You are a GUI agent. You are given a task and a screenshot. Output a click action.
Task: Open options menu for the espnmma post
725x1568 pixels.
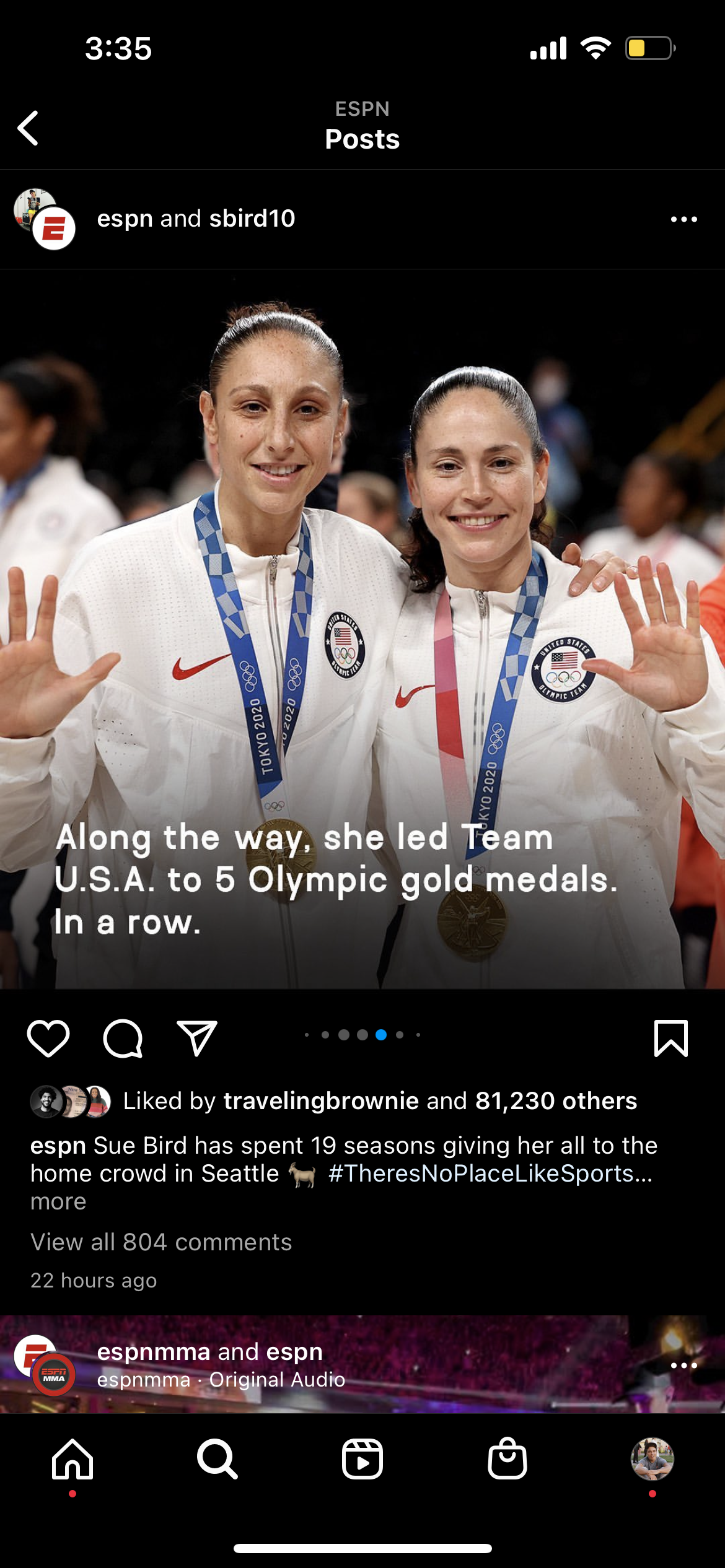tap(683, 1365)
